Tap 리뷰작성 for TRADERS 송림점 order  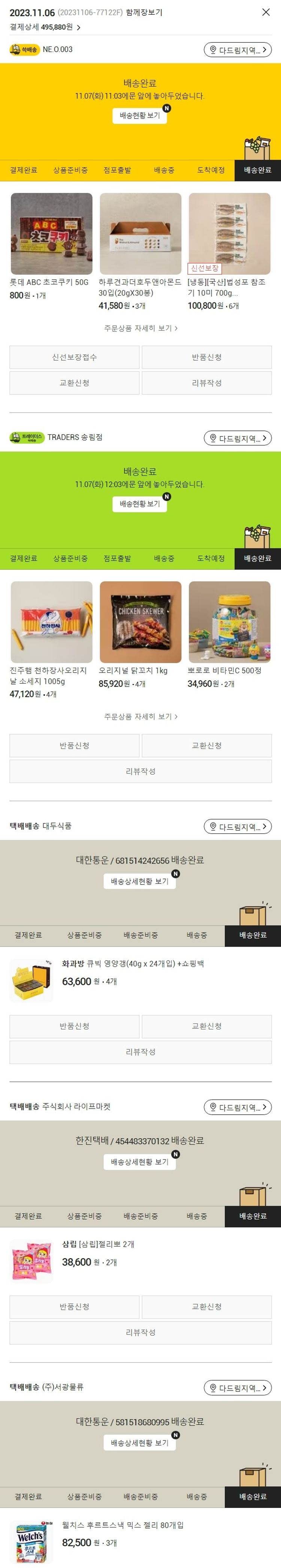point(140,771)
